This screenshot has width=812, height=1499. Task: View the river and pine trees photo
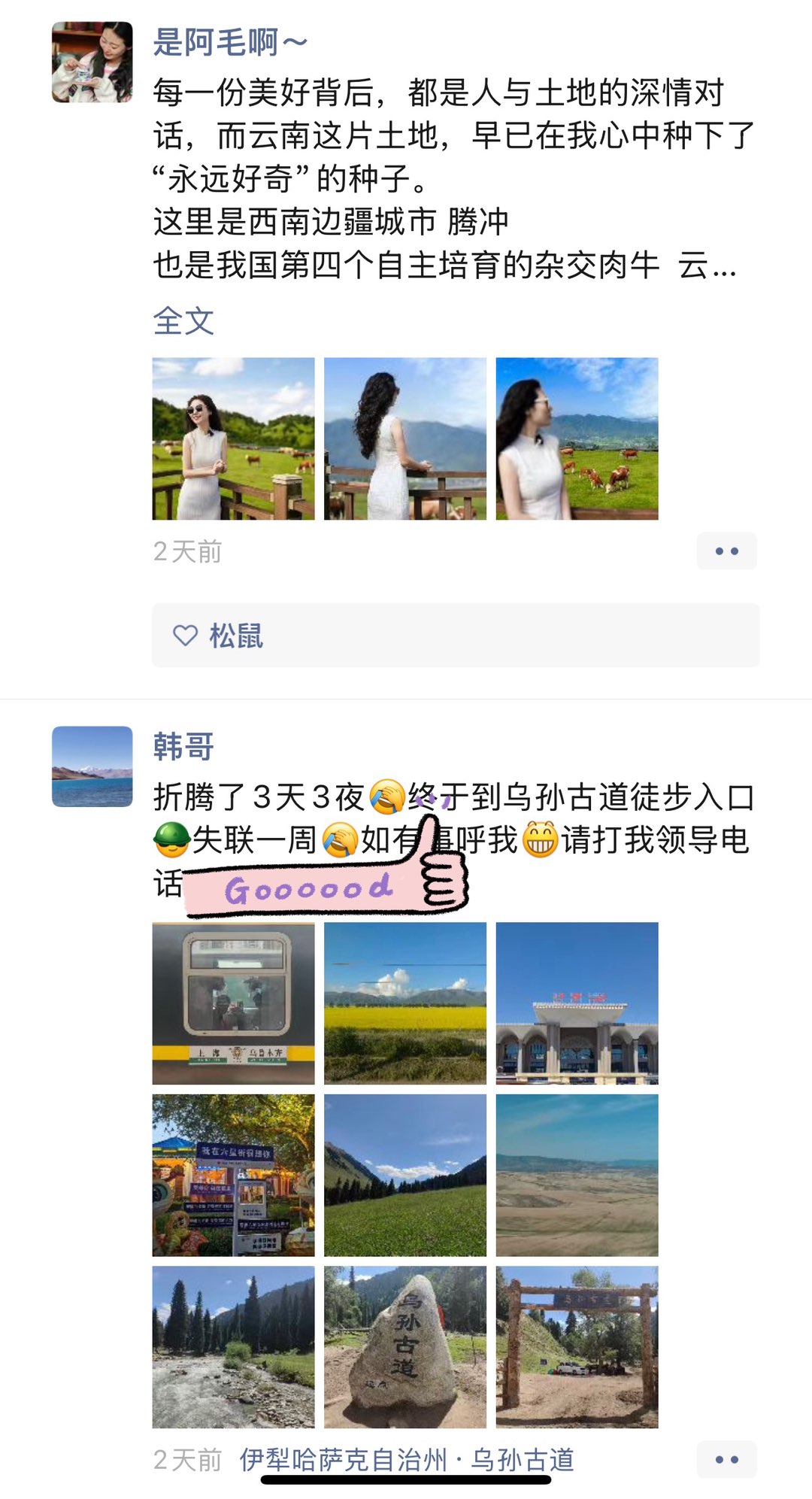(x=233, y=1347)
